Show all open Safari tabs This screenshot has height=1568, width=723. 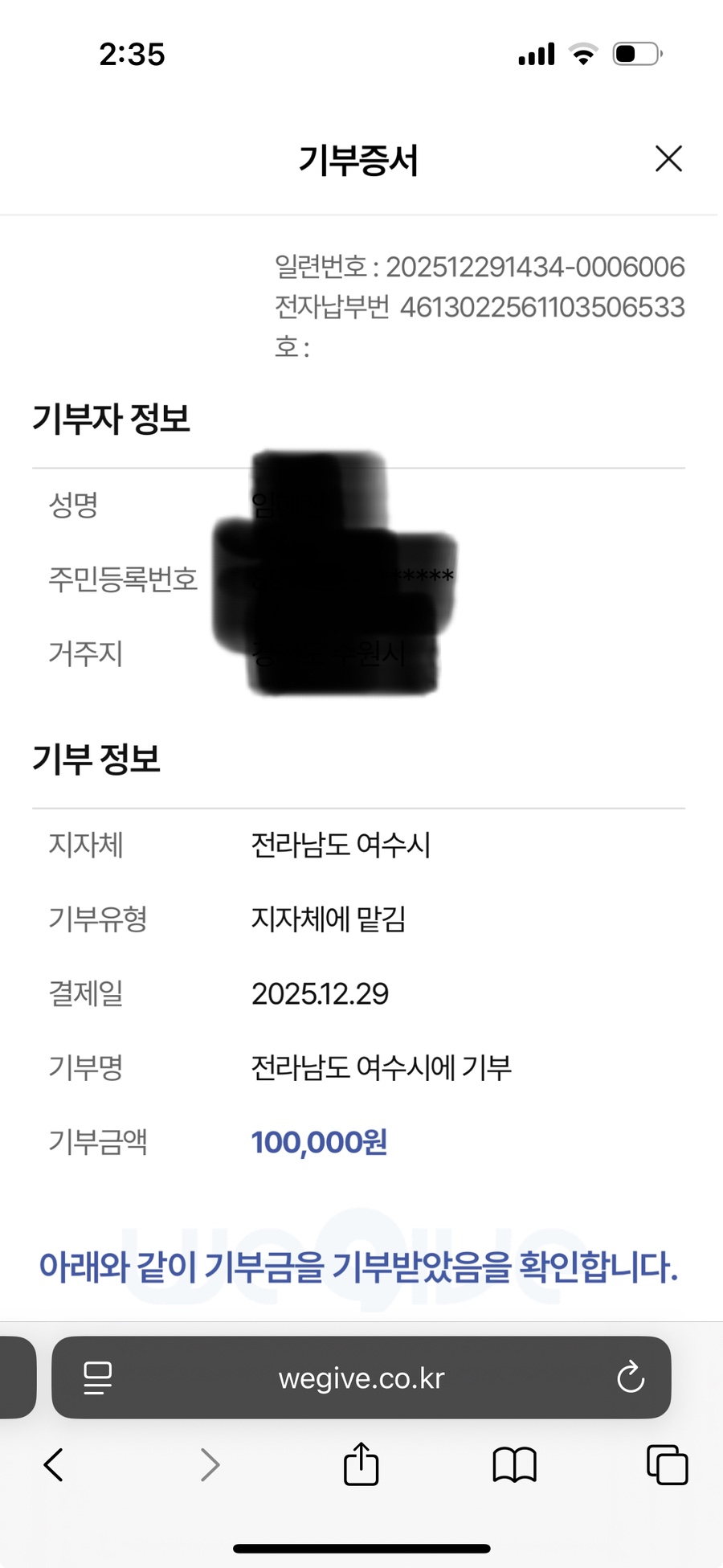667,1464
